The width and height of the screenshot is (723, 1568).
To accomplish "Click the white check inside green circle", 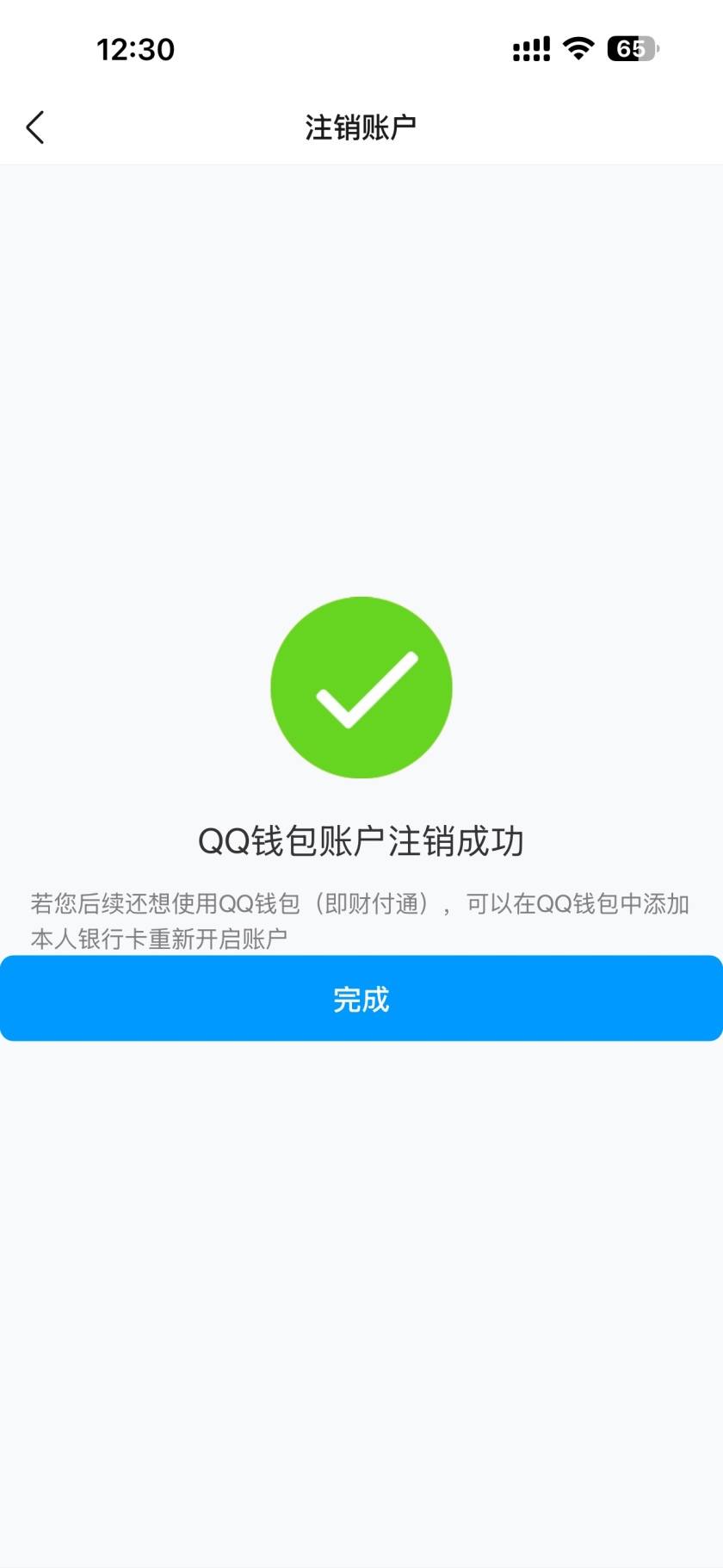I will pos(361,689).
